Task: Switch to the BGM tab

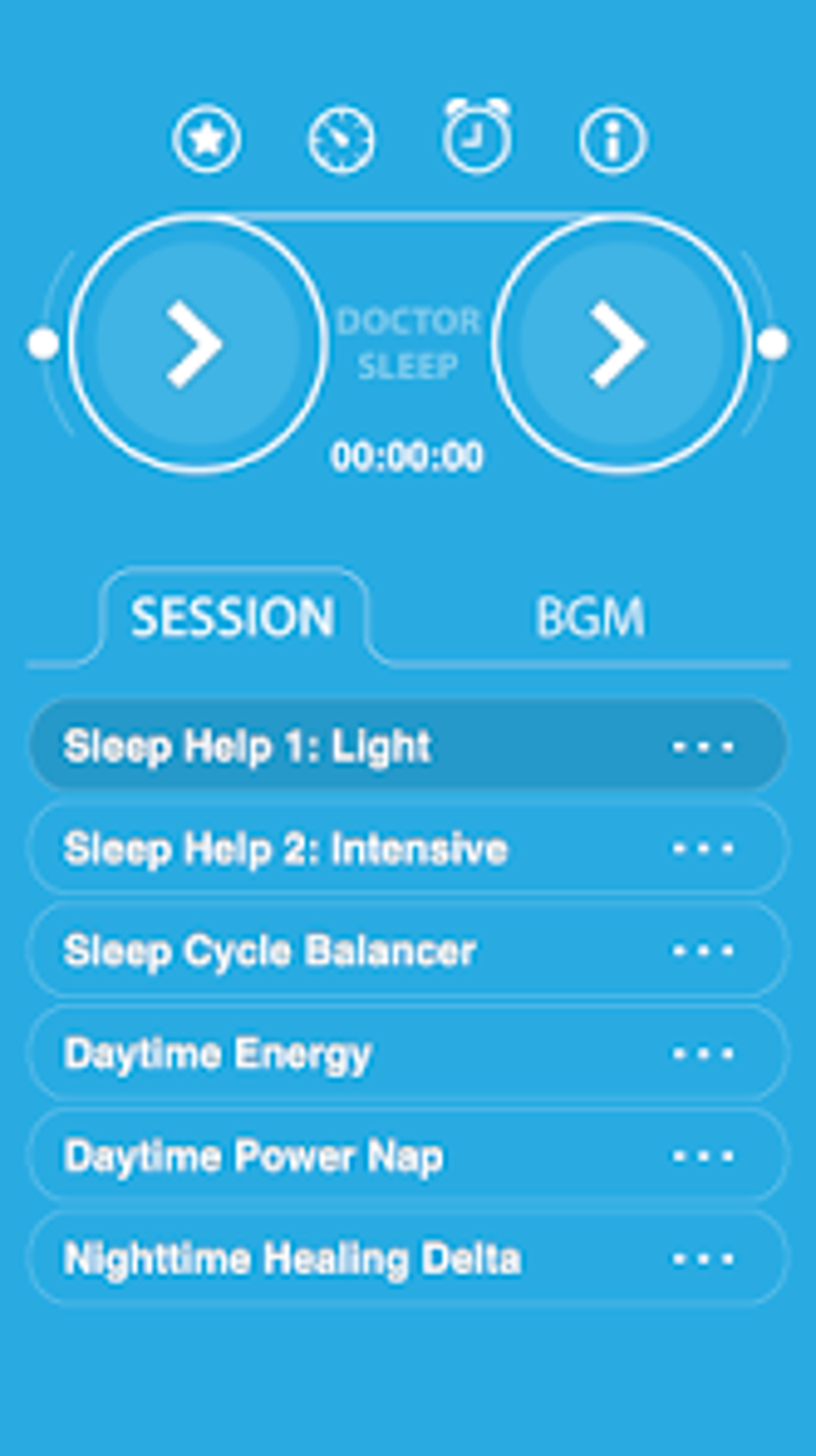Action: coord(590,617)
